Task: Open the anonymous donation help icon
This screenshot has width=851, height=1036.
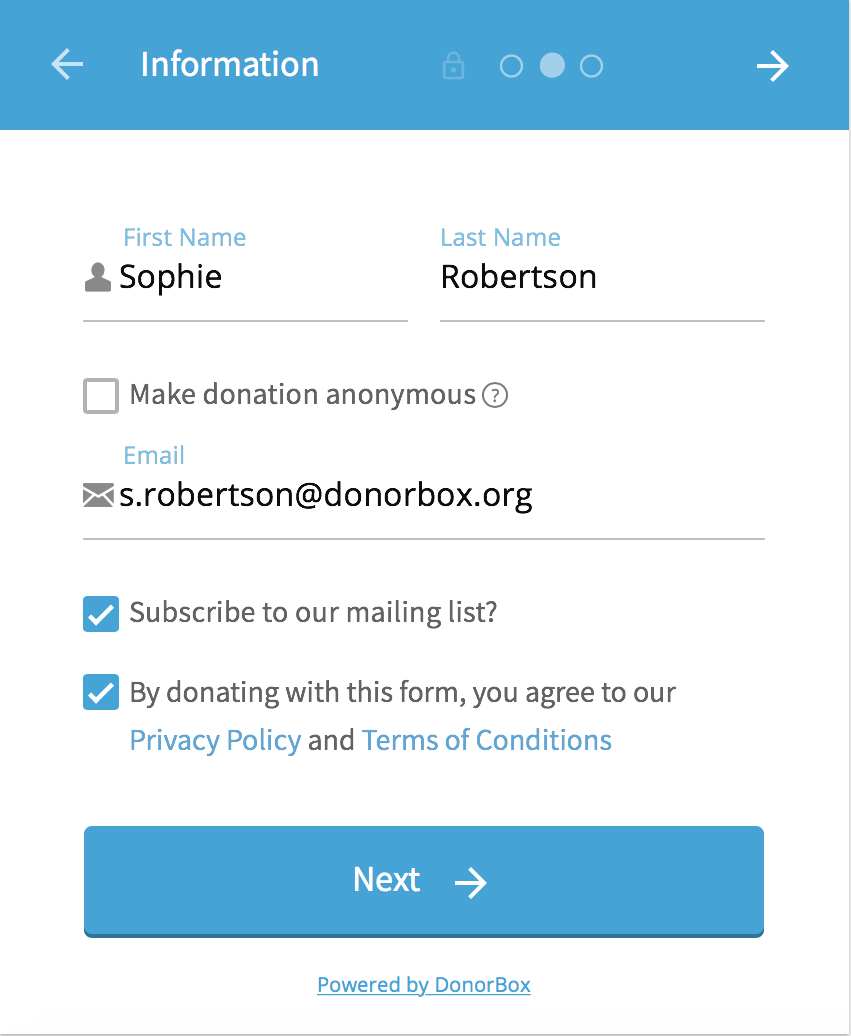Action: click(x=495, y=396)
